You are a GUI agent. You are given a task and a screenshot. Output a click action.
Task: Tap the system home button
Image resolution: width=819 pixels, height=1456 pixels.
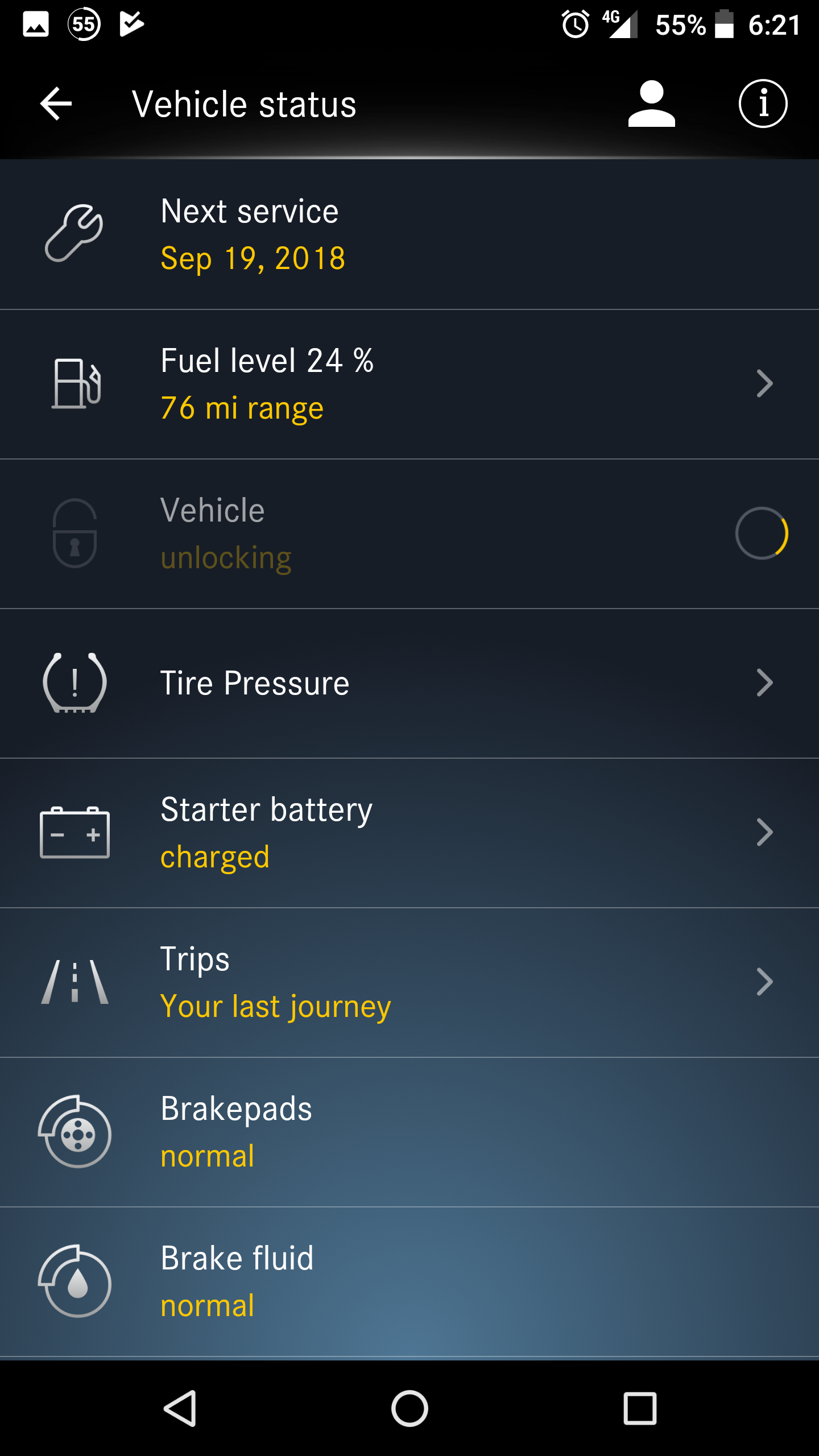coord(409,1409)
